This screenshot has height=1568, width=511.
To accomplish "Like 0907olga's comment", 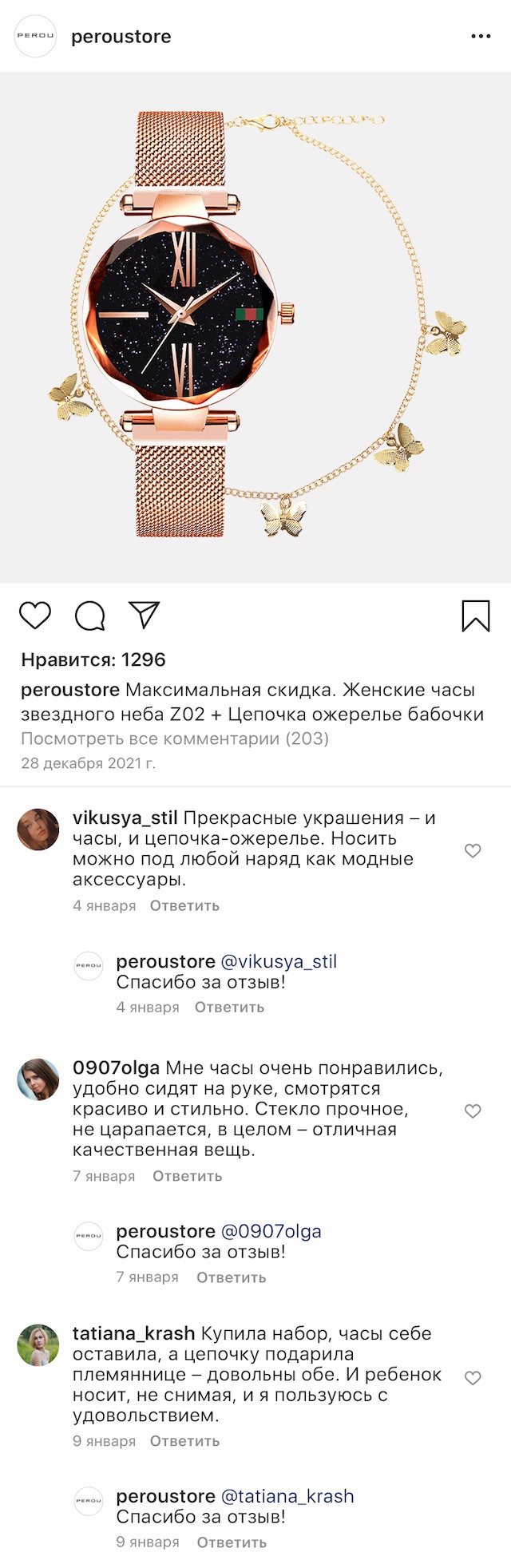I will pos(473,1111).
